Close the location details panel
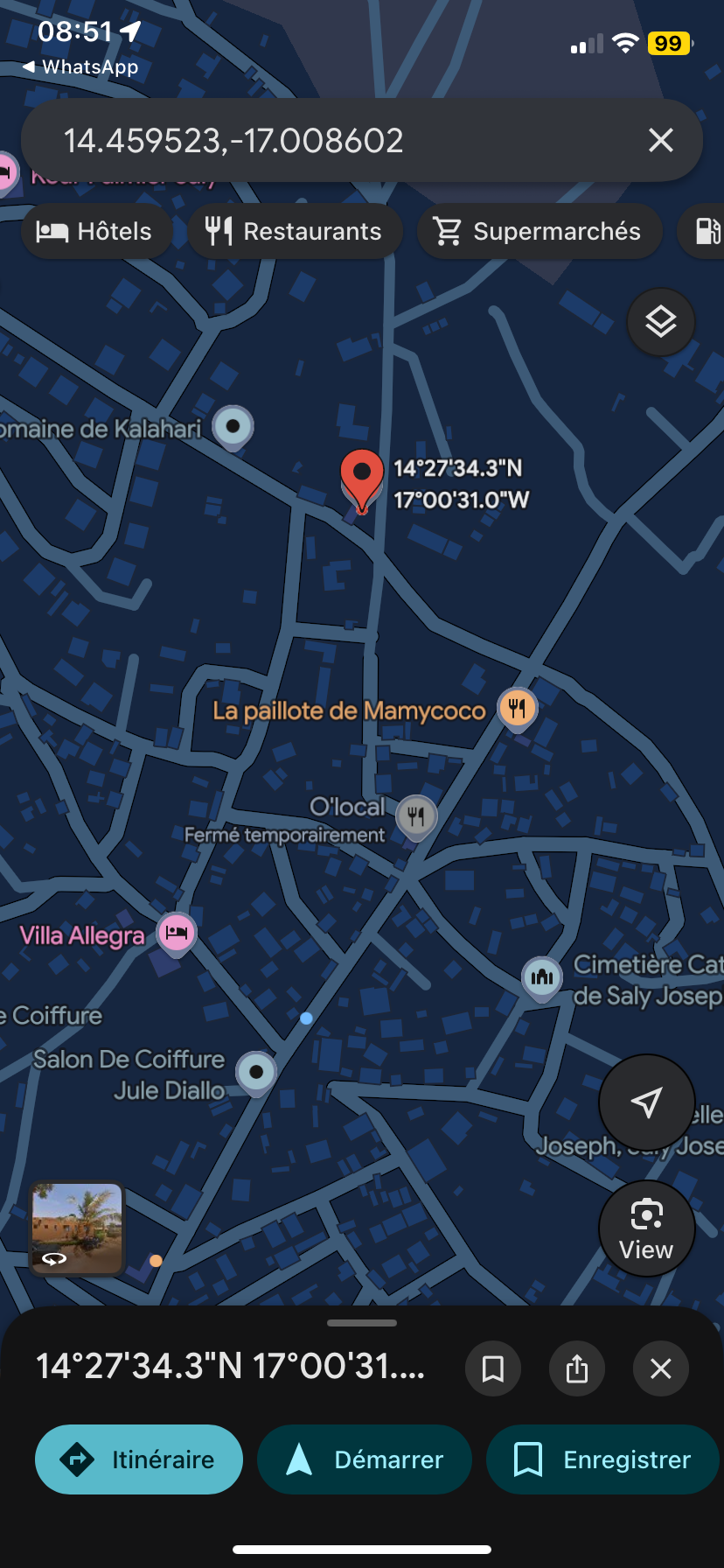The image size is (724, 1568). point(661,1368)
